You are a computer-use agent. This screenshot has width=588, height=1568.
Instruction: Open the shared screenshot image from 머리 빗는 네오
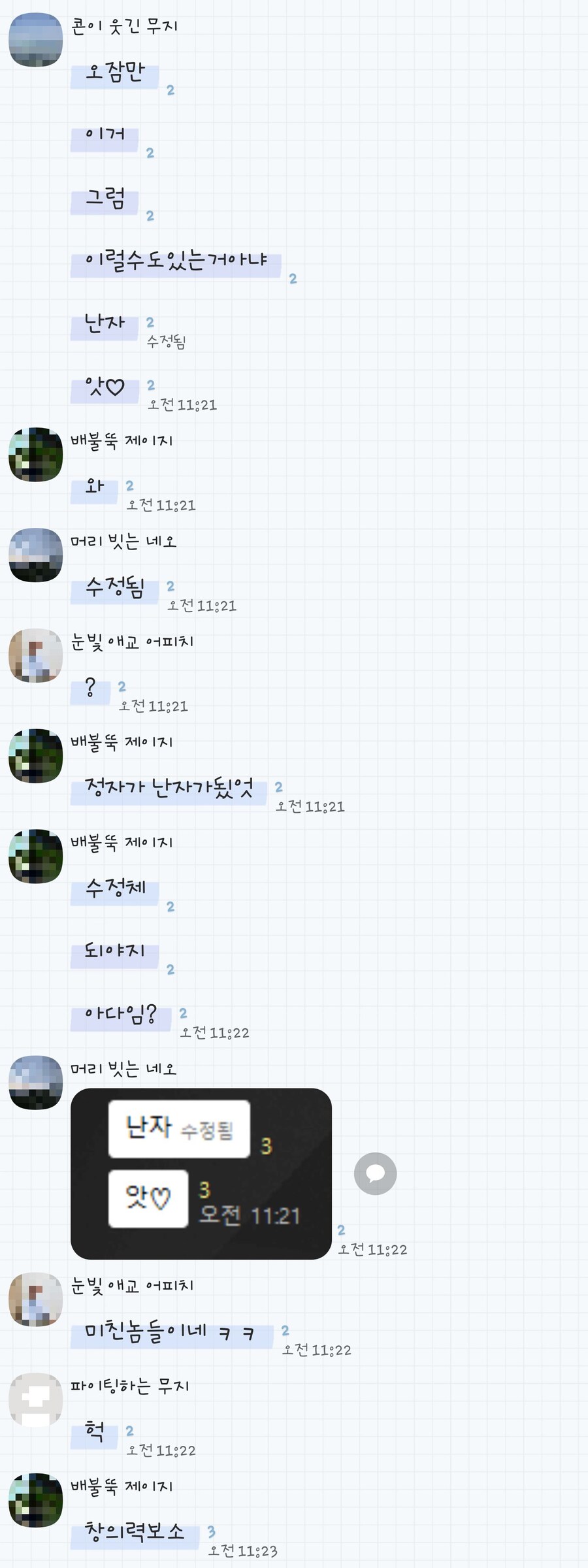(x=201, y=1173)
